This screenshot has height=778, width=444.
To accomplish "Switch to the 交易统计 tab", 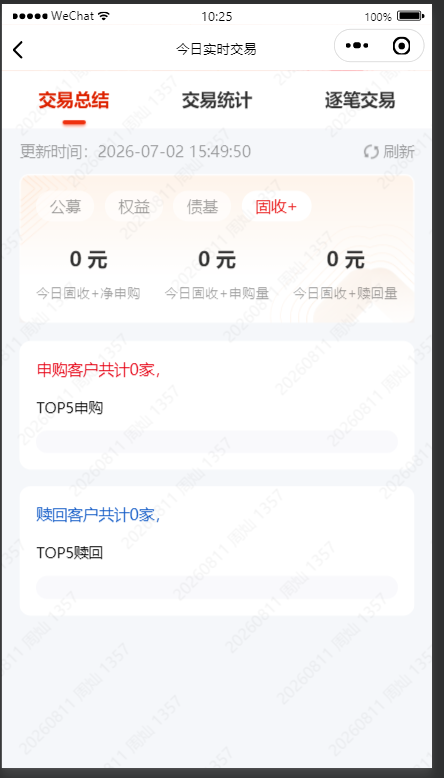I will tap(217, 101).
